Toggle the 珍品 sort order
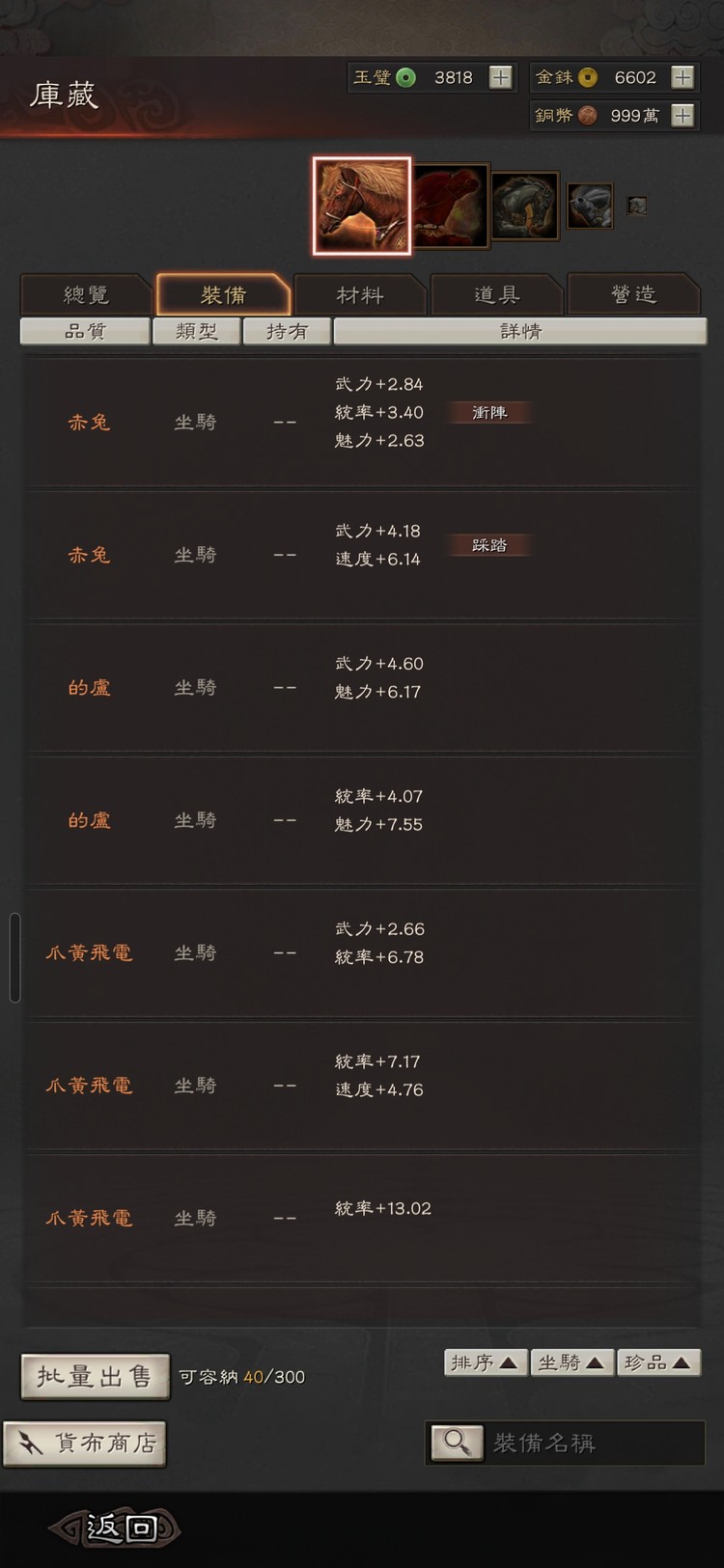The height and width of the screenshot is (1568, 724). (x=659, y=1362)
